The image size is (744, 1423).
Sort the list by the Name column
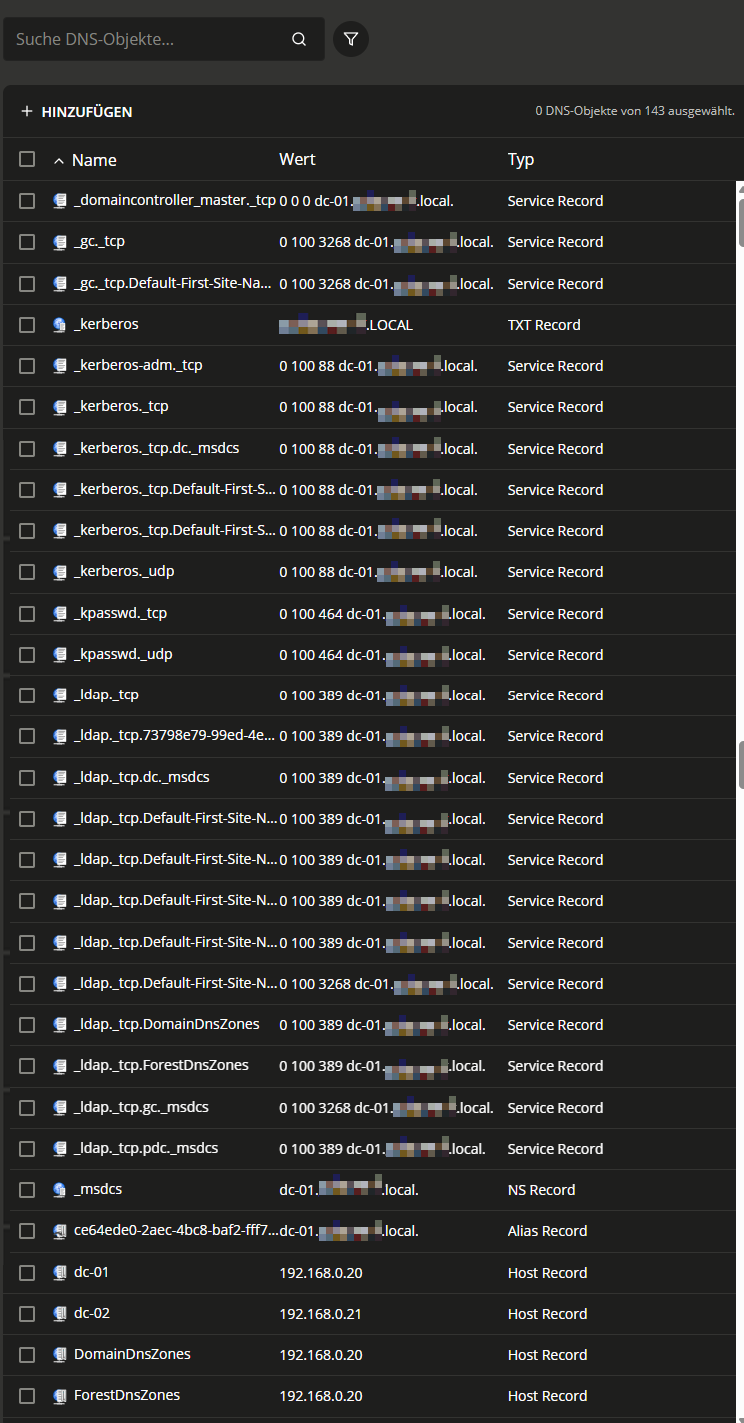coord(94,160)
